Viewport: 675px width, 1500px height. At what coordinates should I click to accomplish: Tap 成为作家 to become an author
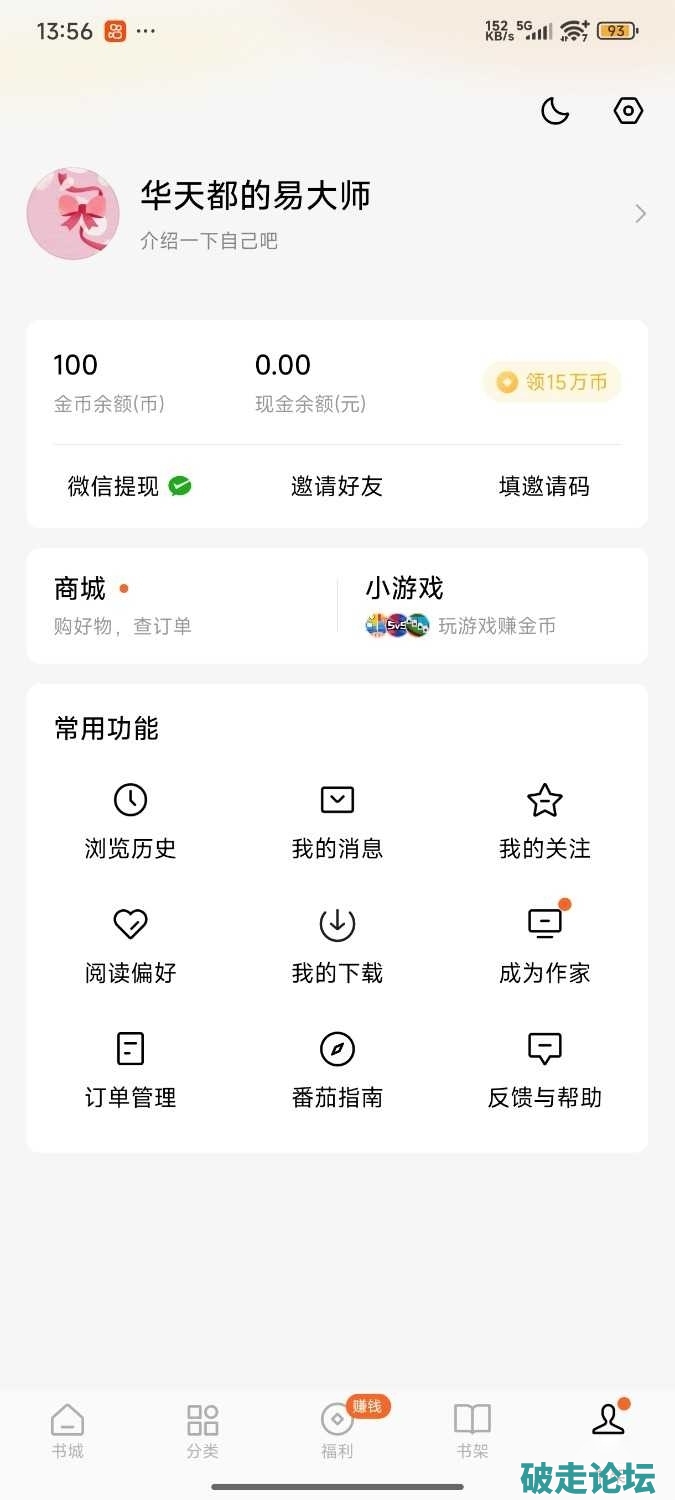click(544, 946)
